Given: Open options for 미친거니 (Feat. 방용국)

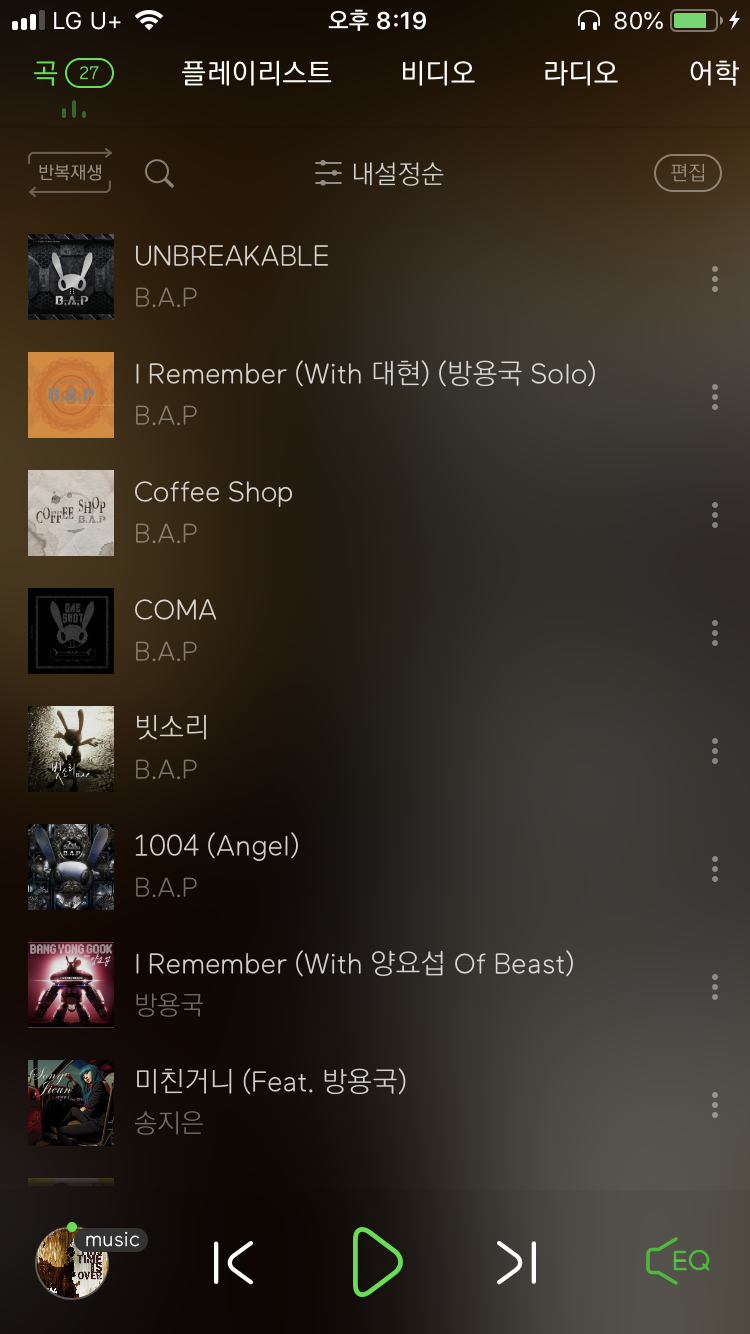Looking at the screenshot, I should (x=714, y=1105).
